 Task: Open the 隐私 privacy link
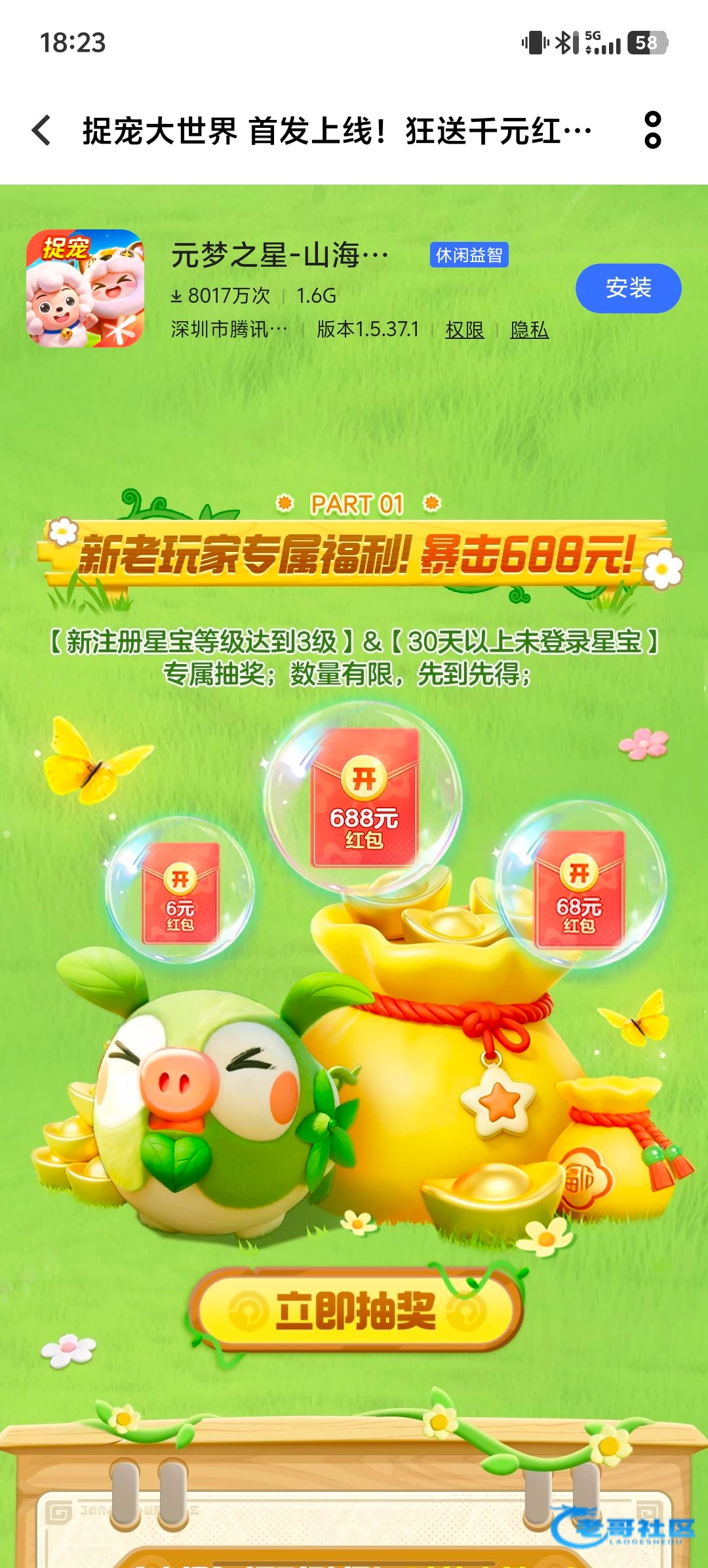tap(529, 330)
